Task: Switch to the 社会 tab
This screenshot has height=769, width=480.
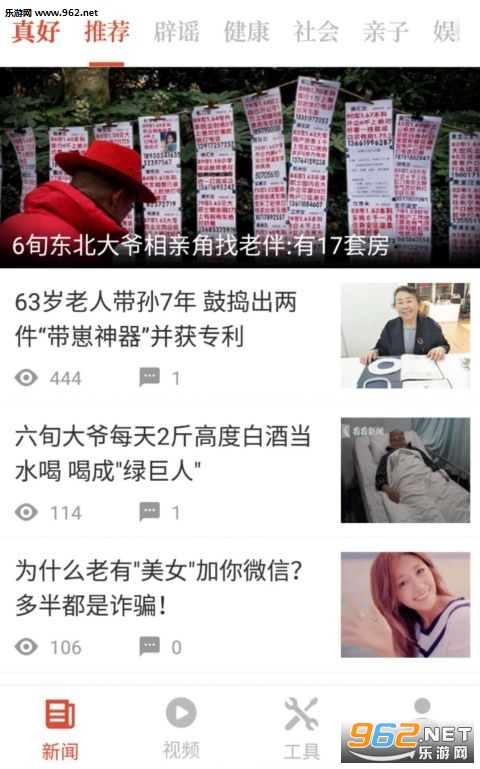Action: click(x=316, y=32)
